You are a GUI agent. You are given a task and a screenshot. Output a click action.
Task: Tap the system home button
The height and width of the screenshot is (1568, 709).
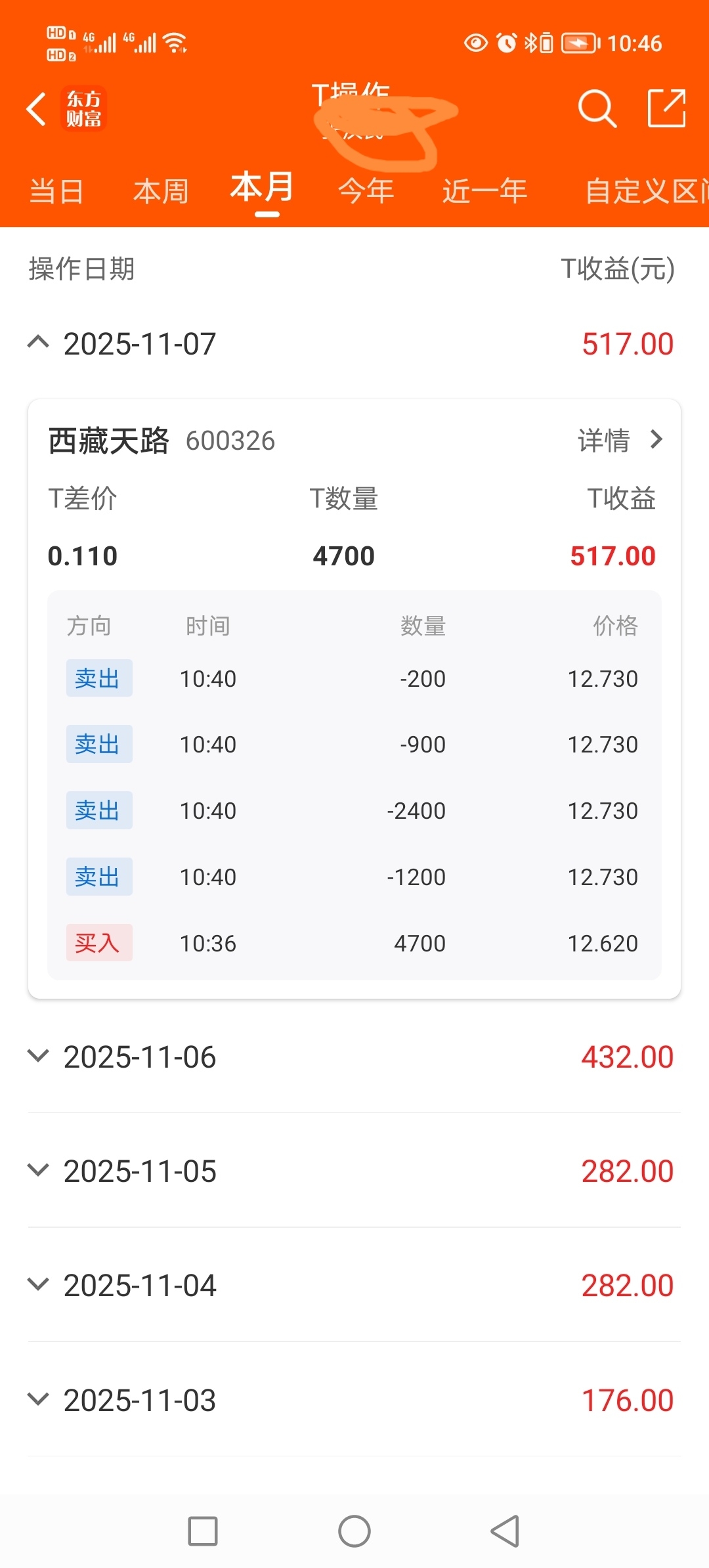354,1531
